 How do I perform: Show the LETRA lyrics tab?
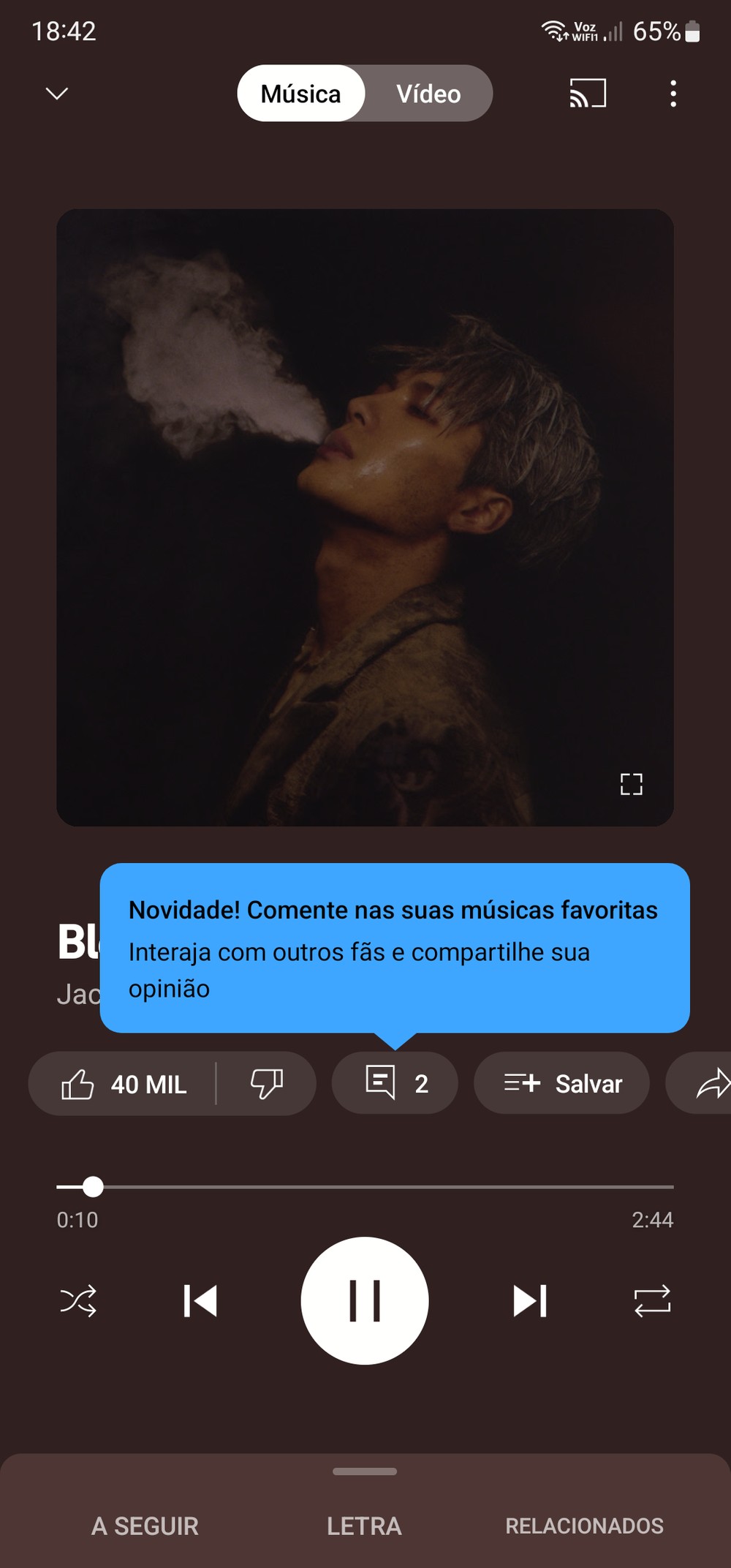coord(364,1526)
